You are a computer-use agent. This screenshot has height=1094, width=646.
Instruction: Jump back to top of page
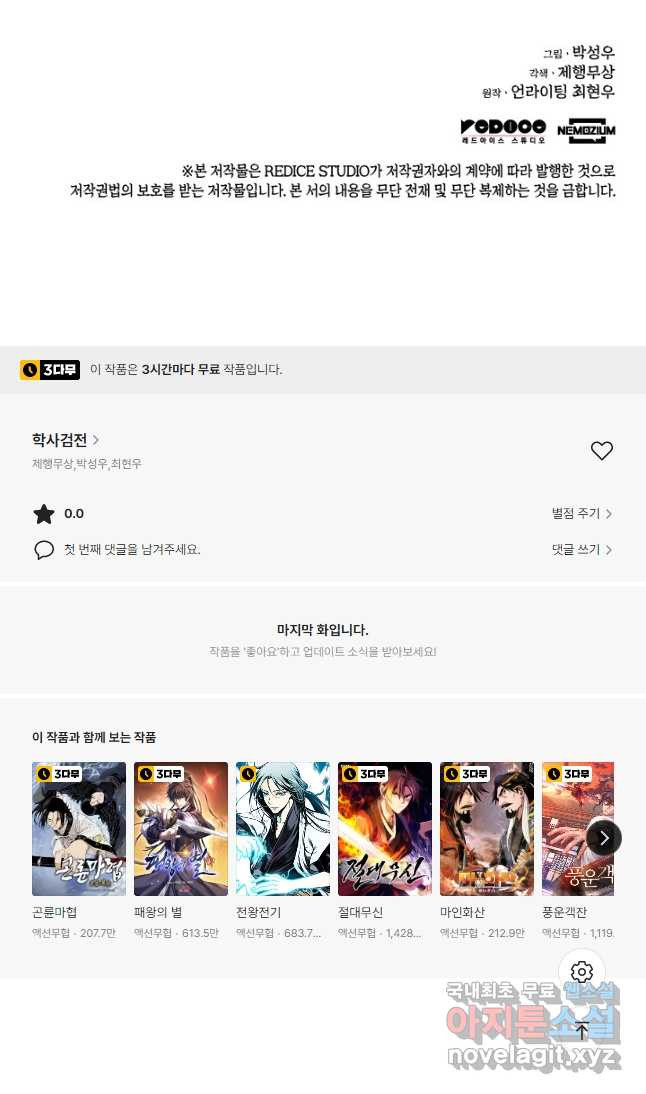[582, 1030]
